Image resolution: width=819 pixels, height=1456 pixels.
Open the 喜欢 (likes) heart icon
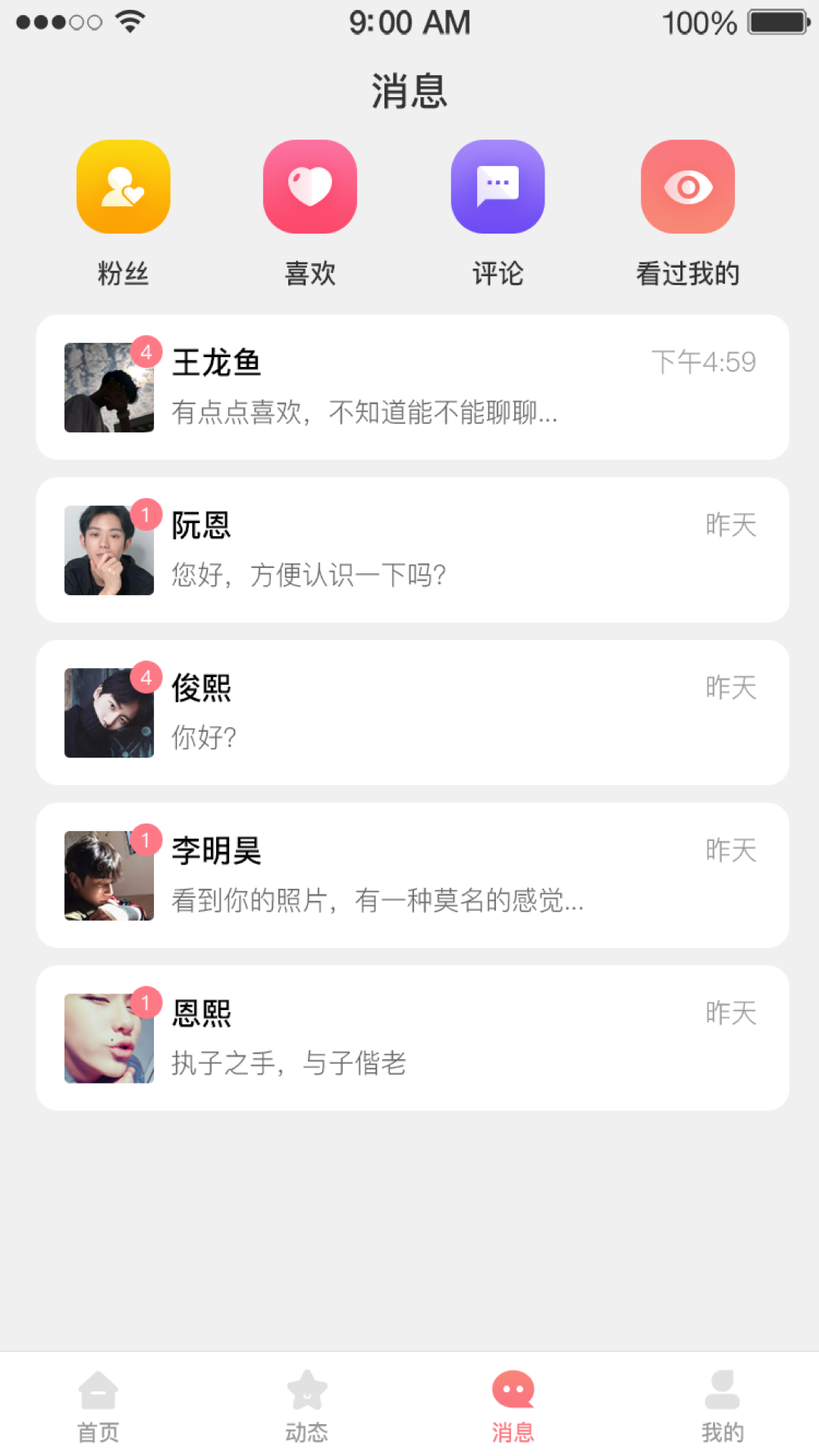pyautogui.click(x=310, y=187)
